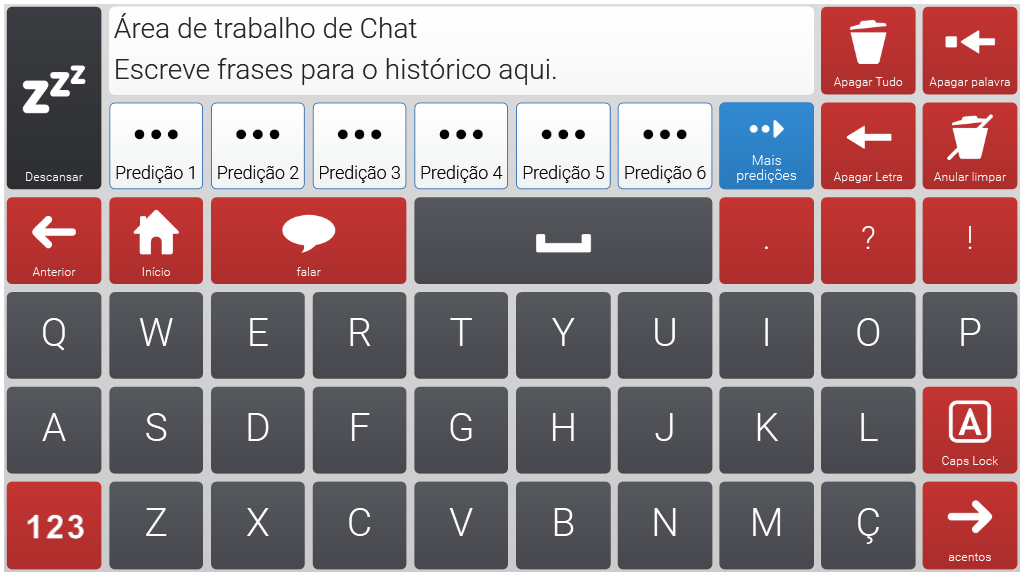
Task: Open the Início home page
Action: (156, 240)
